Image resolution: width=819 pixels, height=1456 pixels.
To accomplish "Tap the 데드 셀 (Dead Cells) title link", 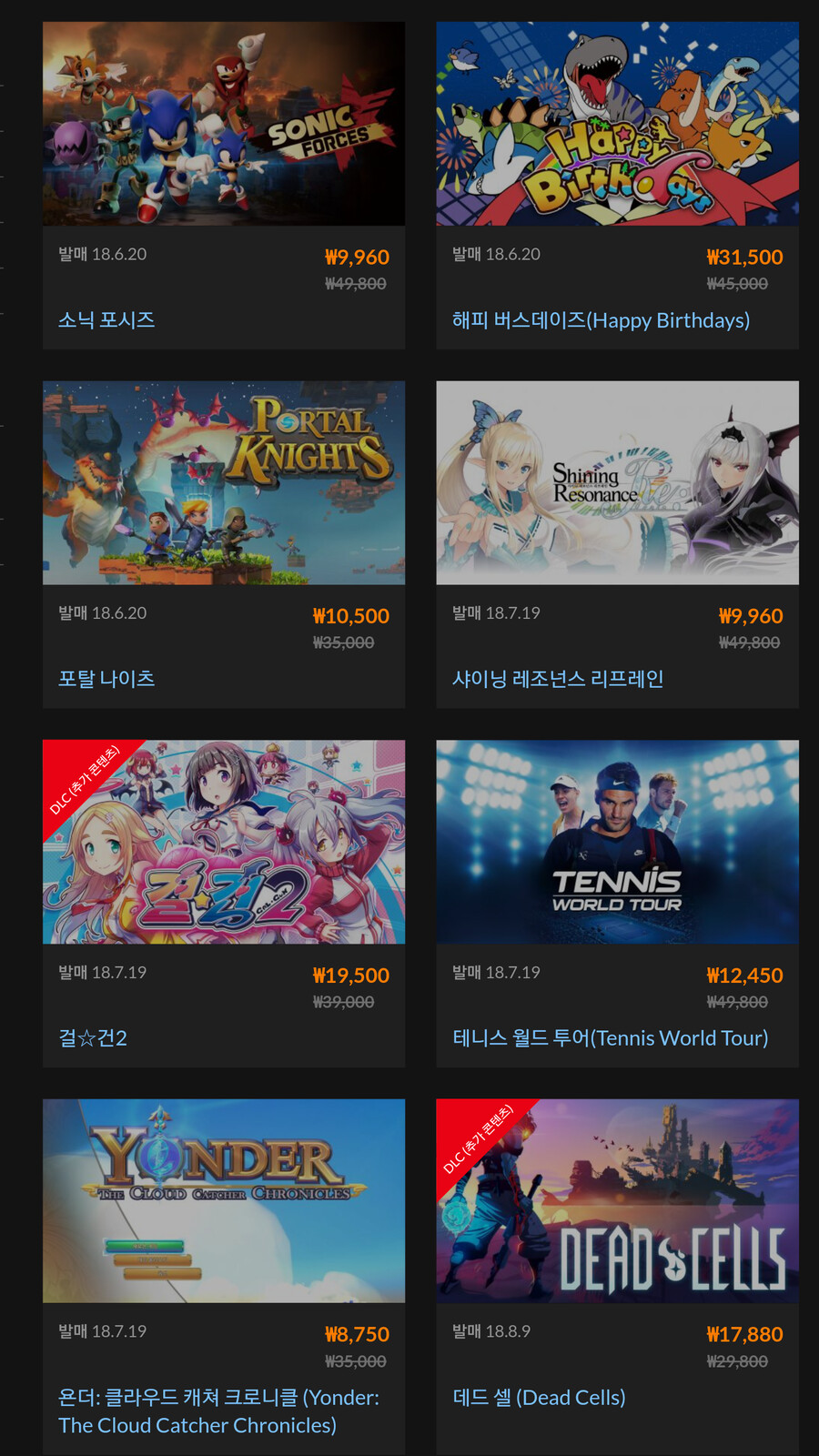I will 539,1398.
